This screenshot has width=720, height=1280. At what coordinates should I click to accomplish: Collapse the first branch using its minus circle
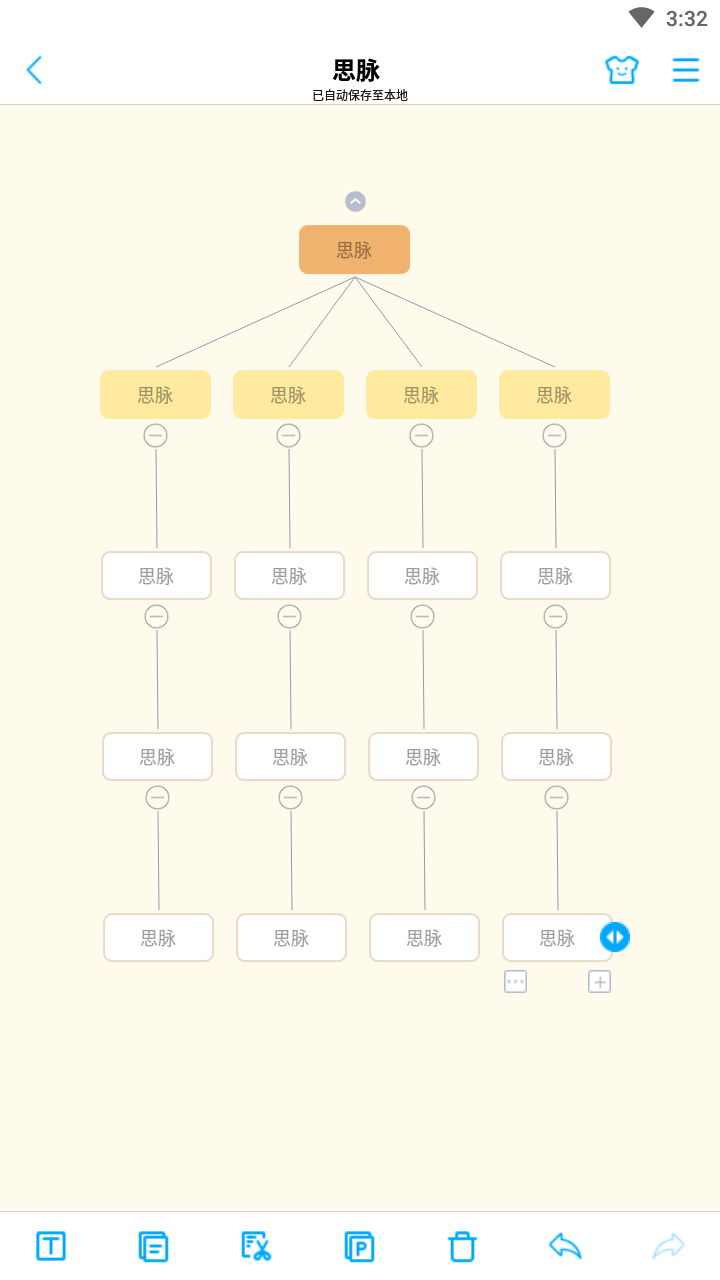coord(155,435)
